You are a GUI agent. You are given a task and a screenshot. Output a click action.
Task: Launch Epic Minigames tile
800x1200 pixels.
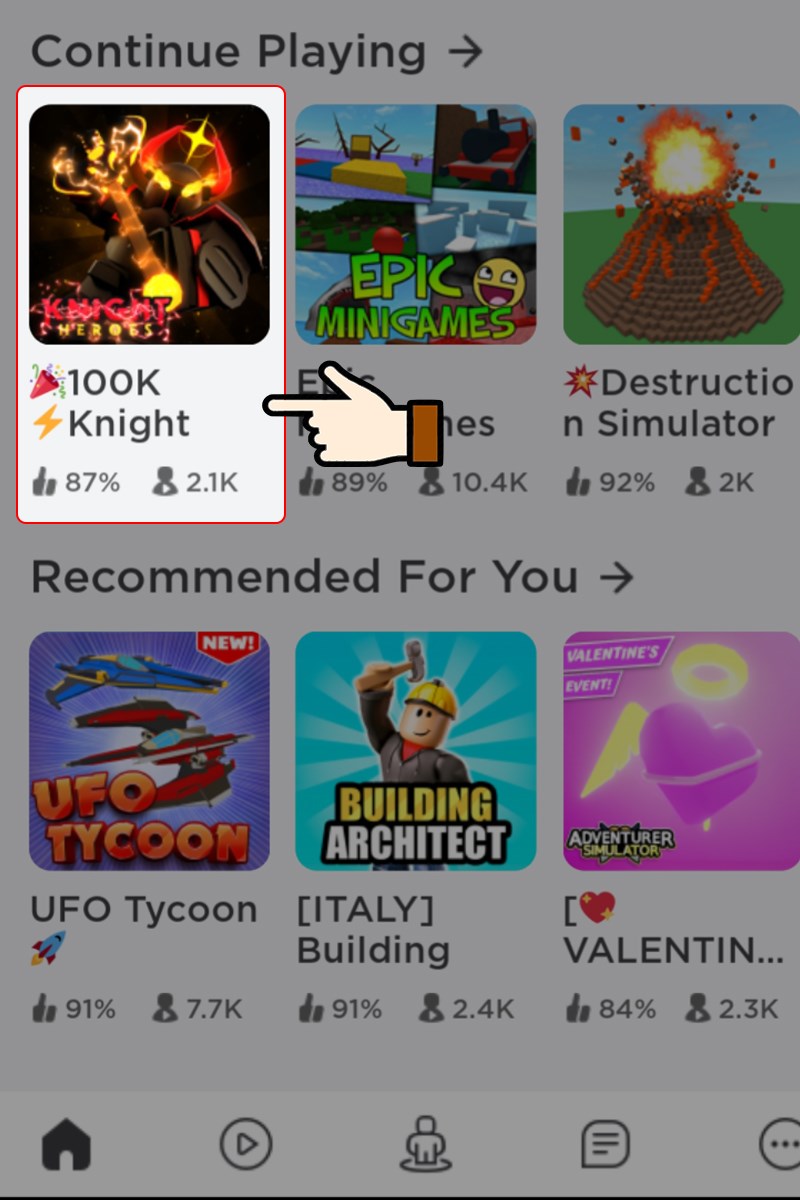415,225
